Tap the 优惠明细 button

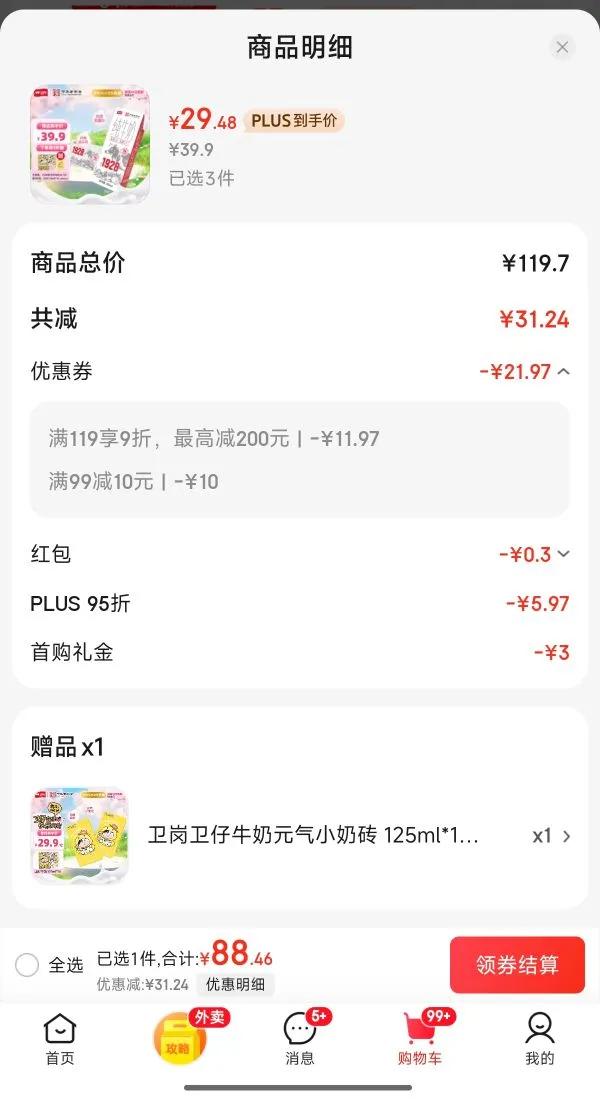tap(235, 984)
